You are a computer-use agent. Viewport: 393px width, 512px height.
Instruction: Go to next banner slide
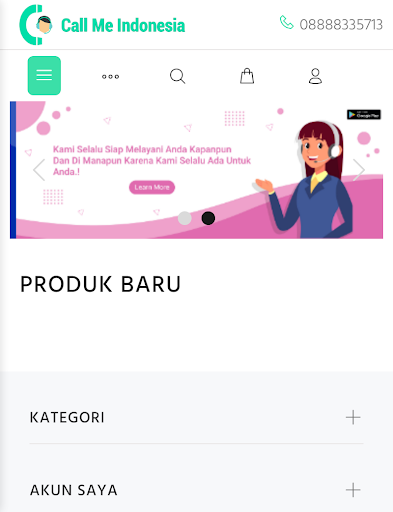click(x=359, y=170)
